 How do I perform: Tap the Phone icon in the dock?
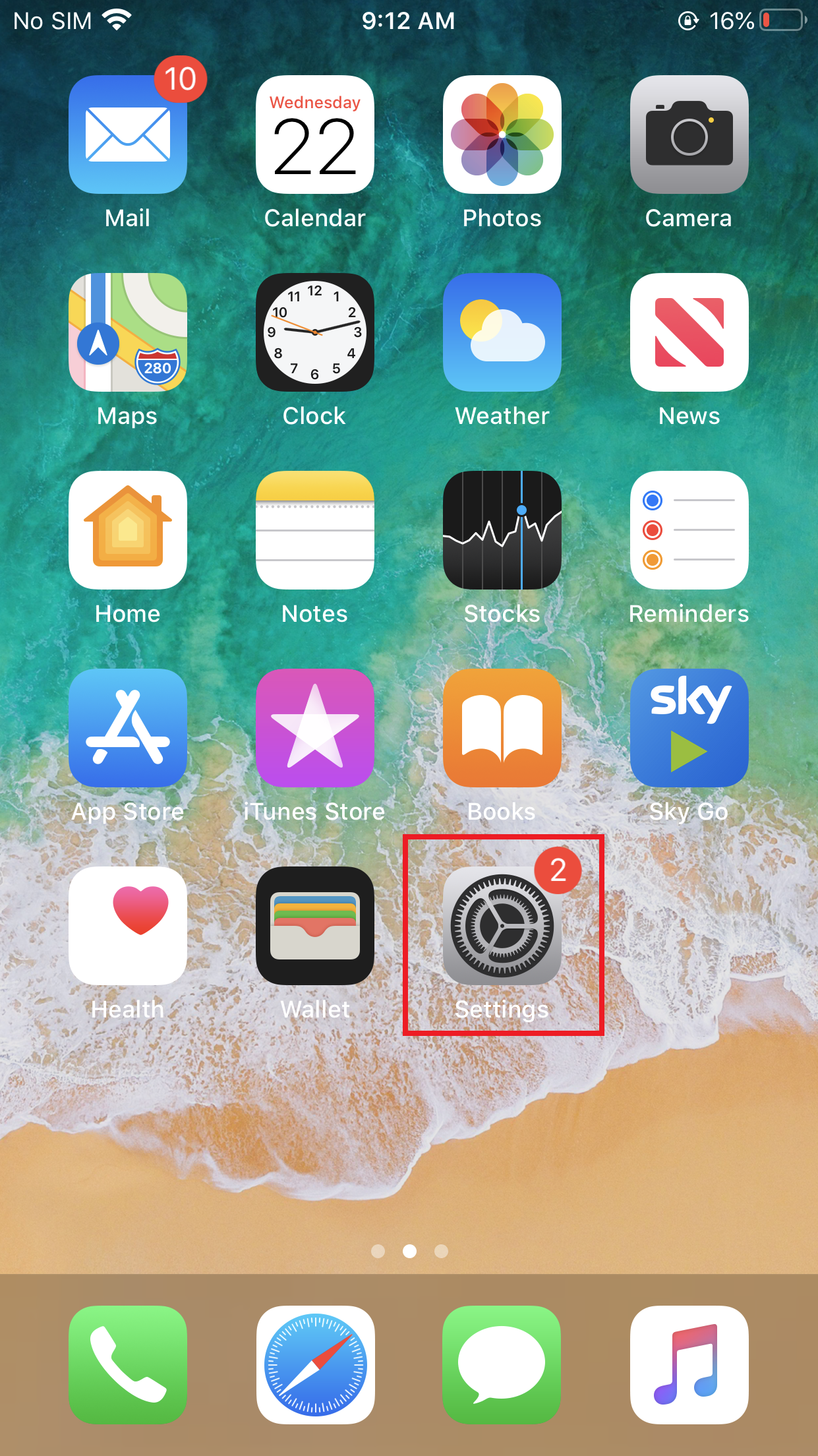coord(128,1365)
